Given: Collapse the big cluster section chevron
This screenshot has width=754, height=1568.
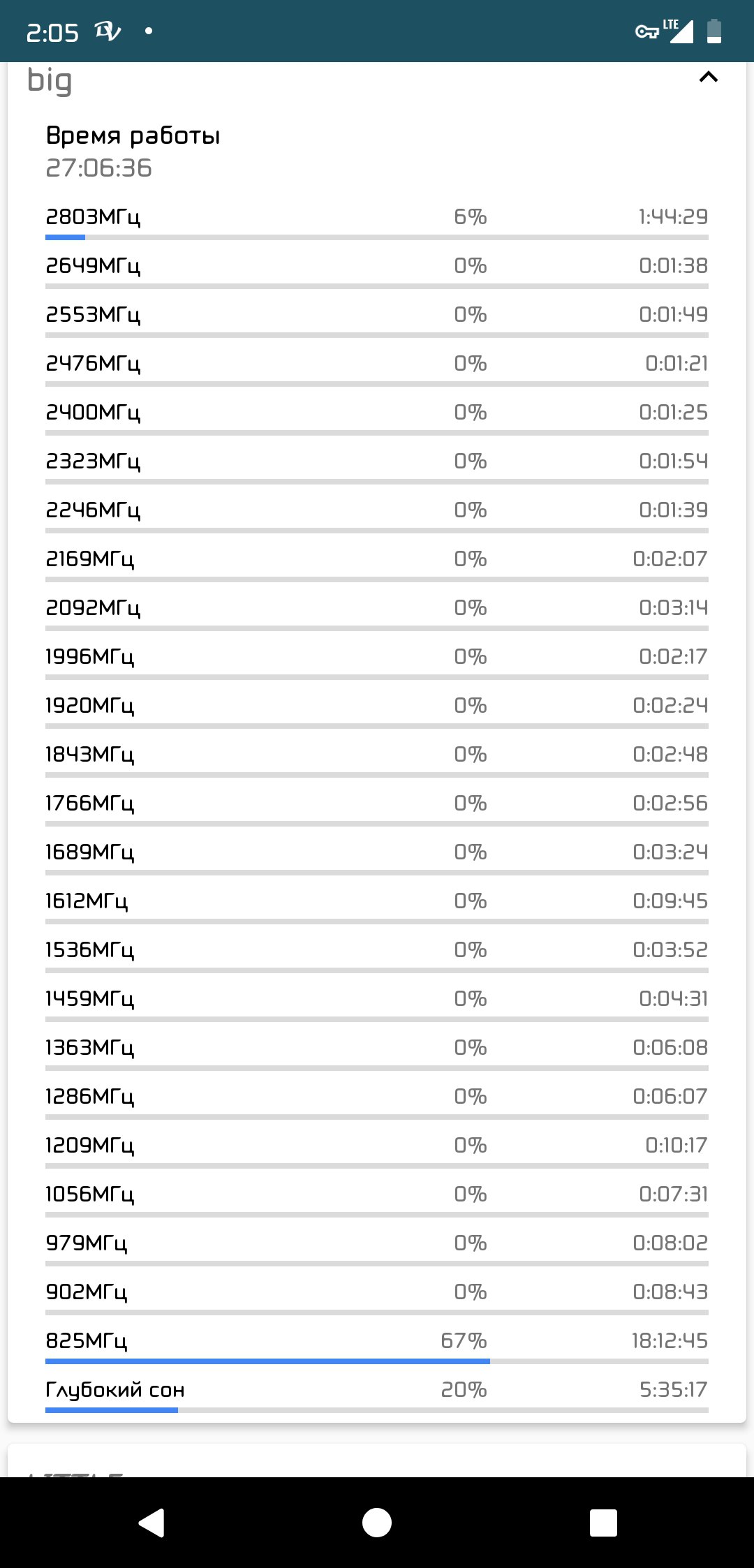Looking at the screenshot, I should click(x=709, y=77).
